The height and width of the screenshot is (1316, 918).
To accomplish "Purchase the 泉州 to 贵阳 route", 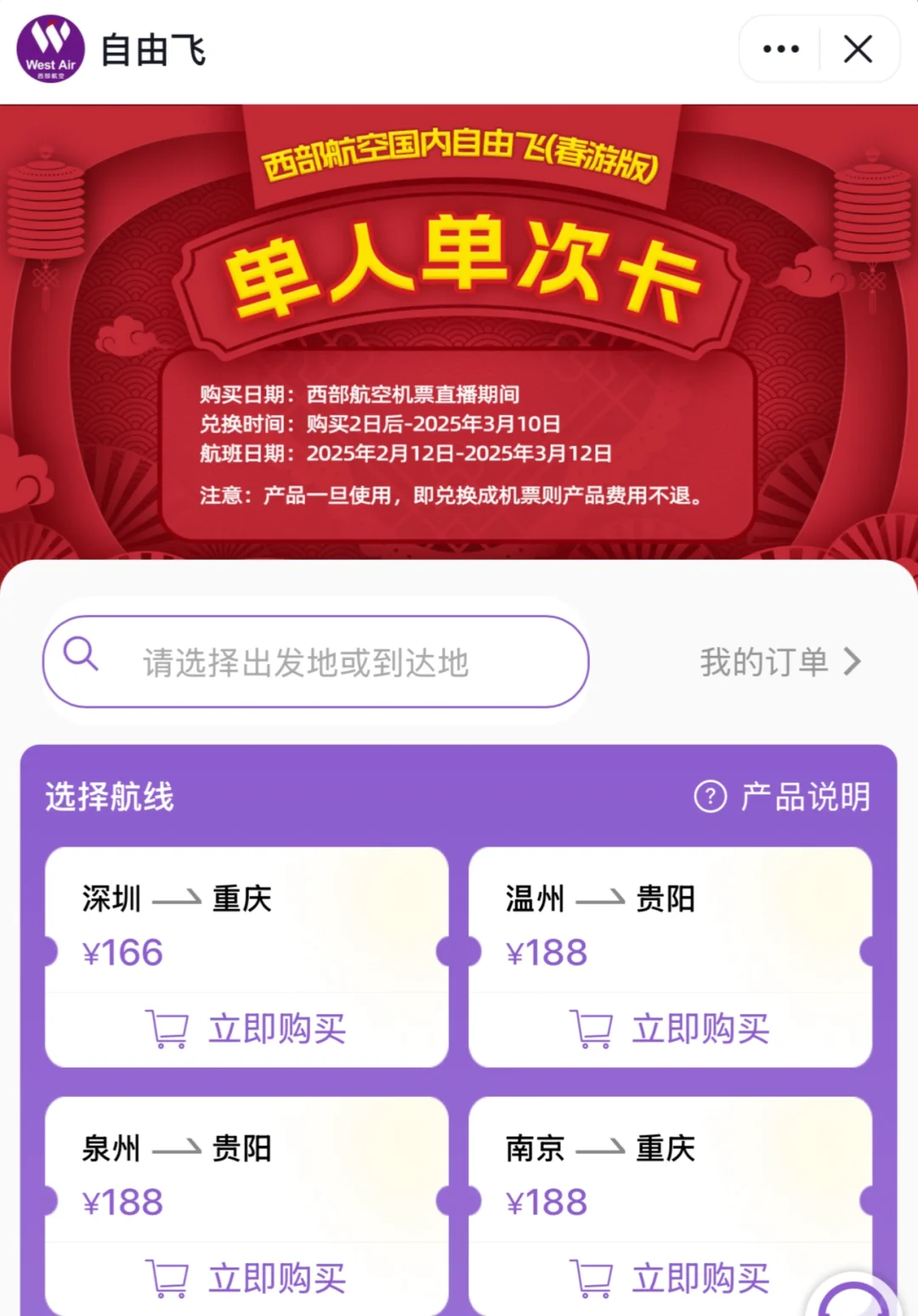I will tap(246, 1278).
